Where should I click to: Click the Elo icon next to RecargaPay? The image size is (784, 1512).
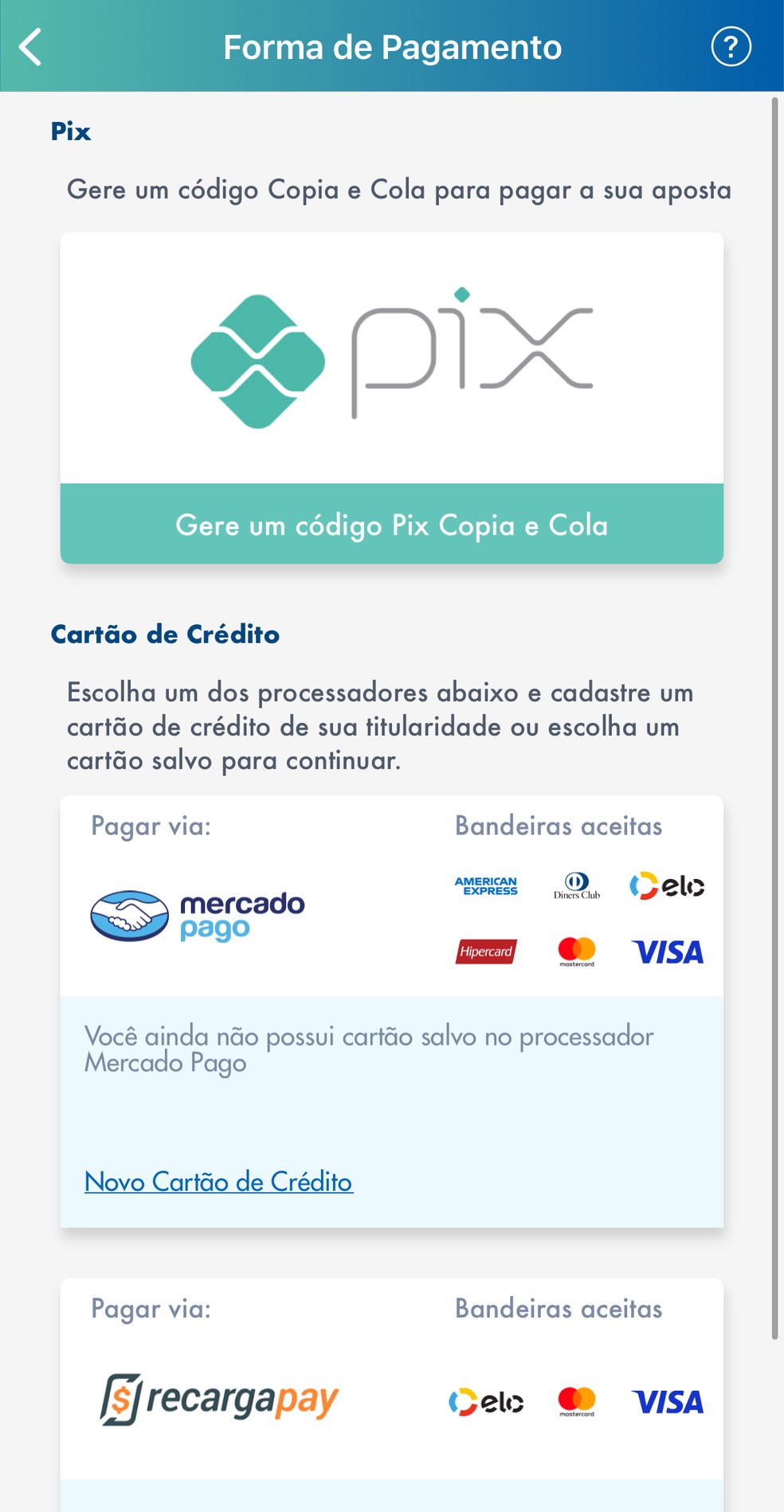click(x=487, y=1400)
